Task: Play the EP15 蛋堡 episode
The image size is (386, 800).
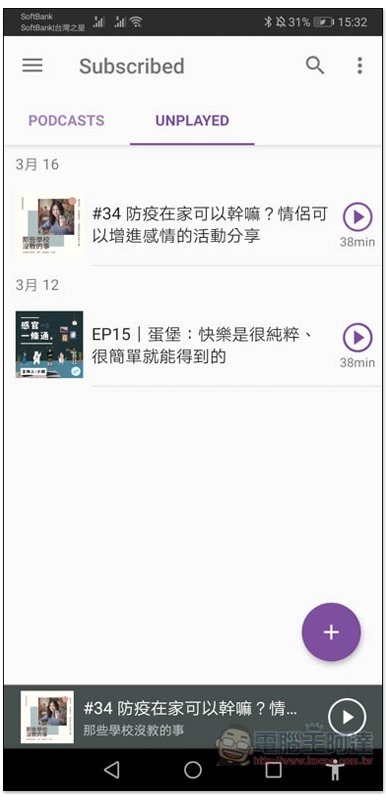Action: pos(357,337)
